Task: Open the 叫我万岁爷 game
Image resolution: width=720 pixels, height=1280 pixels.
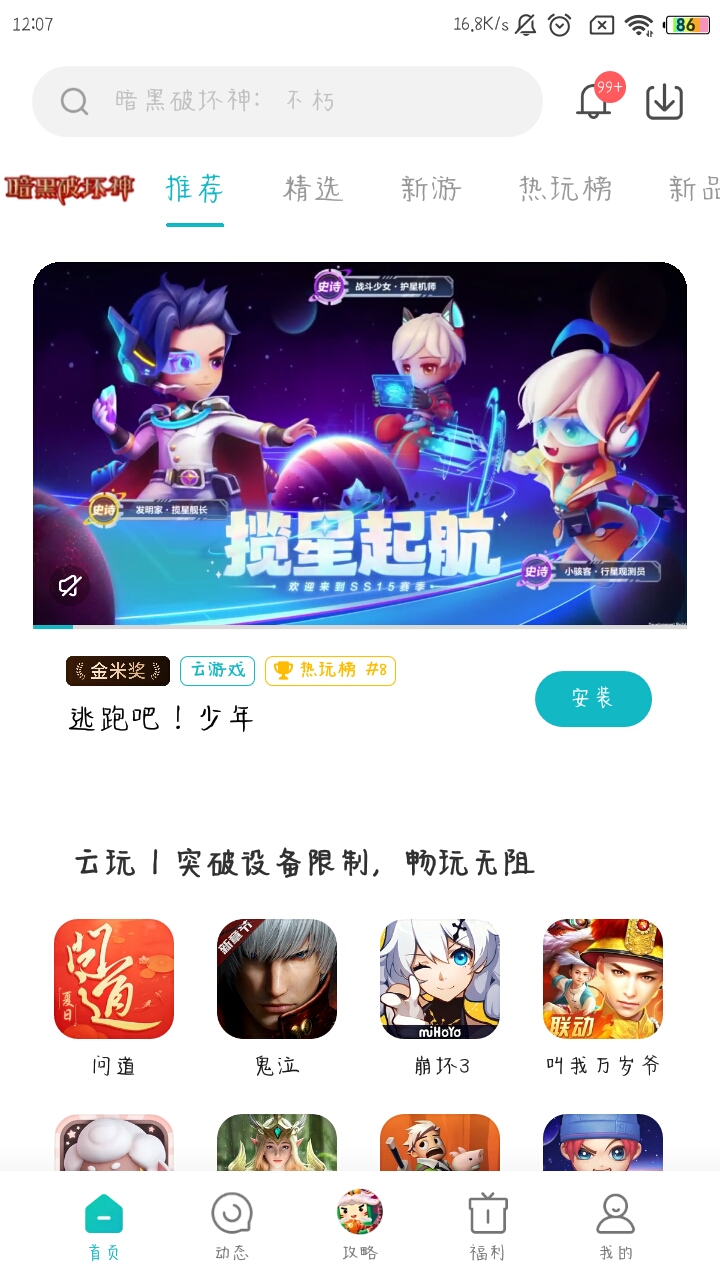Action: pyautogui.click(x=603, y=997)
